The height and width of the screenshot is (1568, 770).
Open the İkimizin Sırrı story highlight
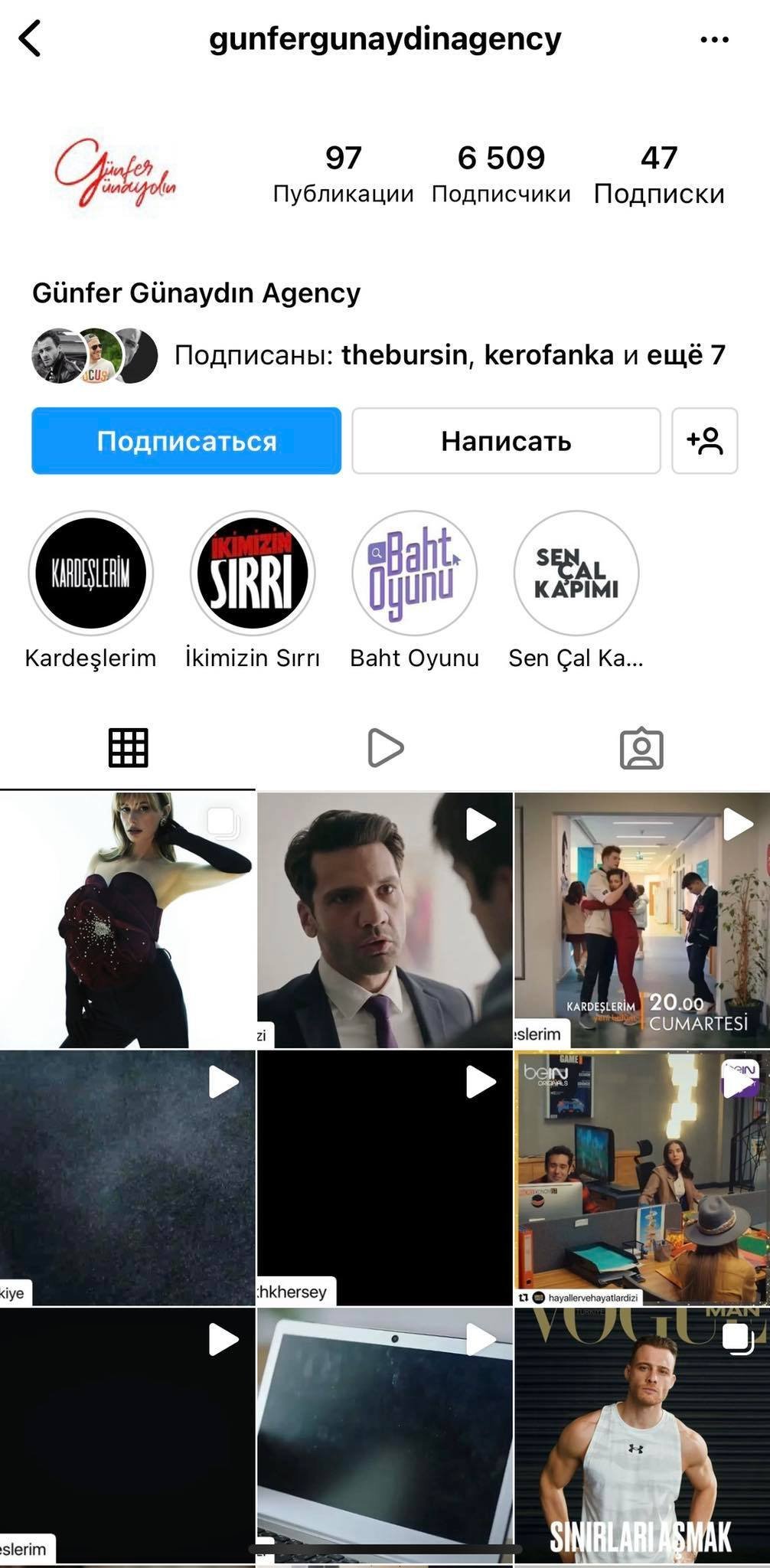coord(253,573)
